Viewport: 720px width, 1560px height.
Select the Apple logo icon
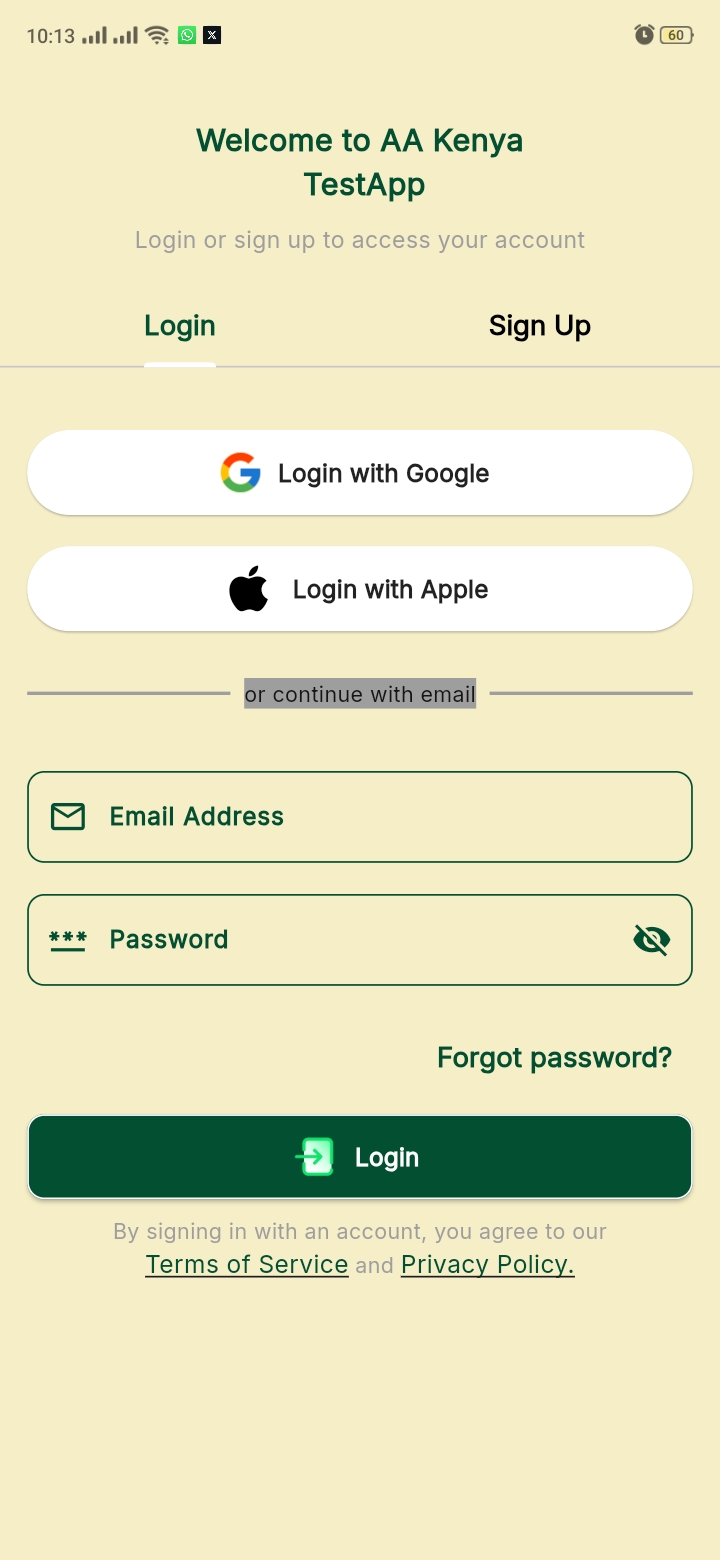pyautogui.click(x=249, y=589)
